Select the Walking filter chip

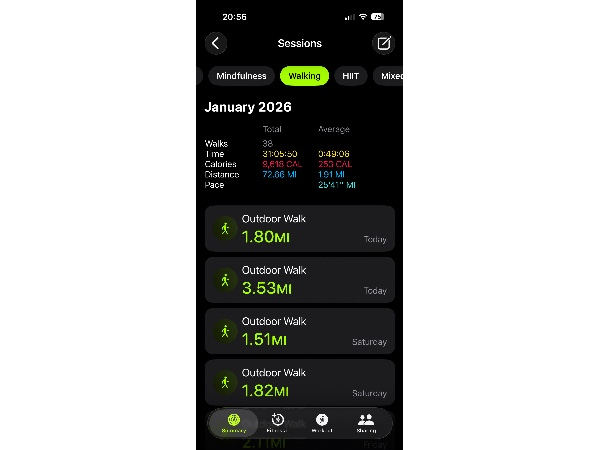pos(304,75)
